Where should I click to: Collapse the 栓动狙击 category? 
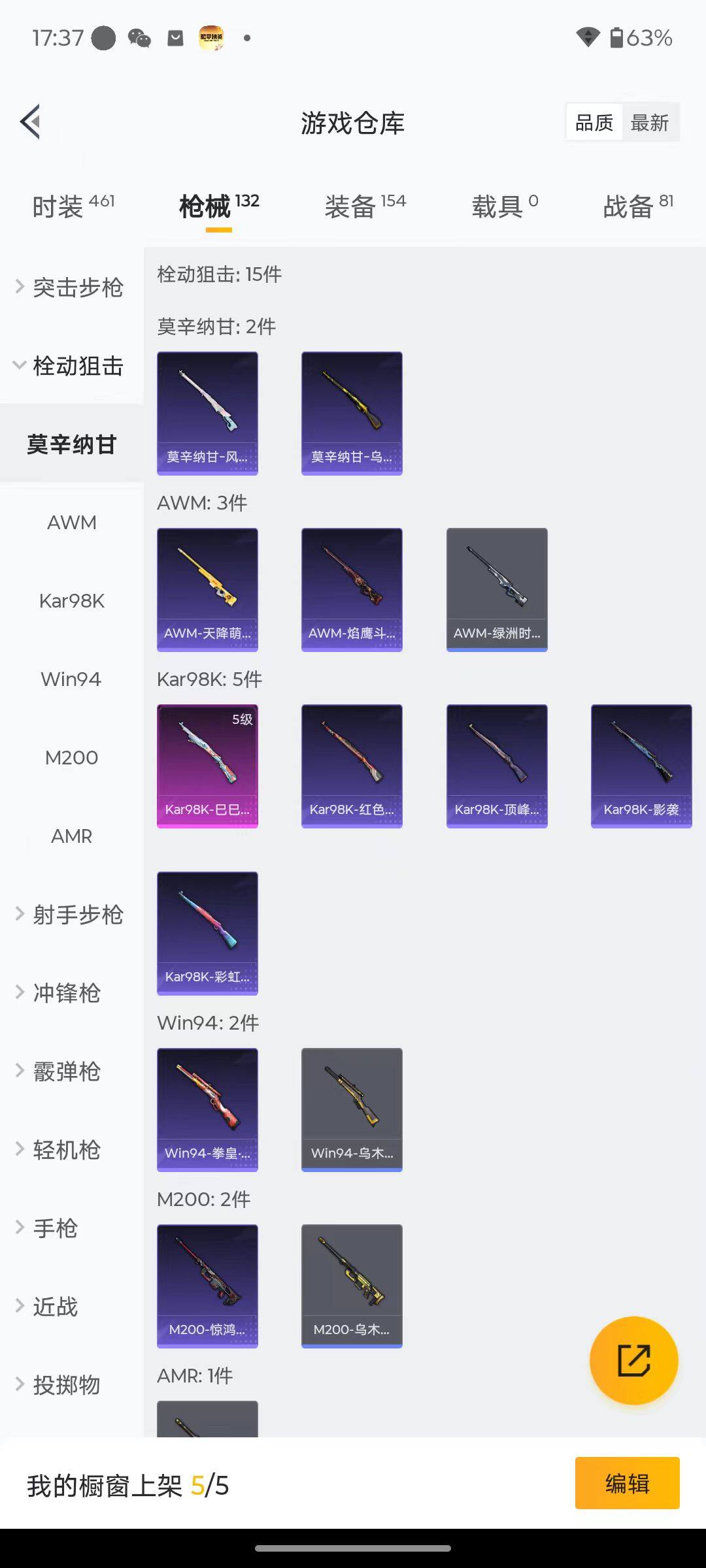(x=70, y=365)
